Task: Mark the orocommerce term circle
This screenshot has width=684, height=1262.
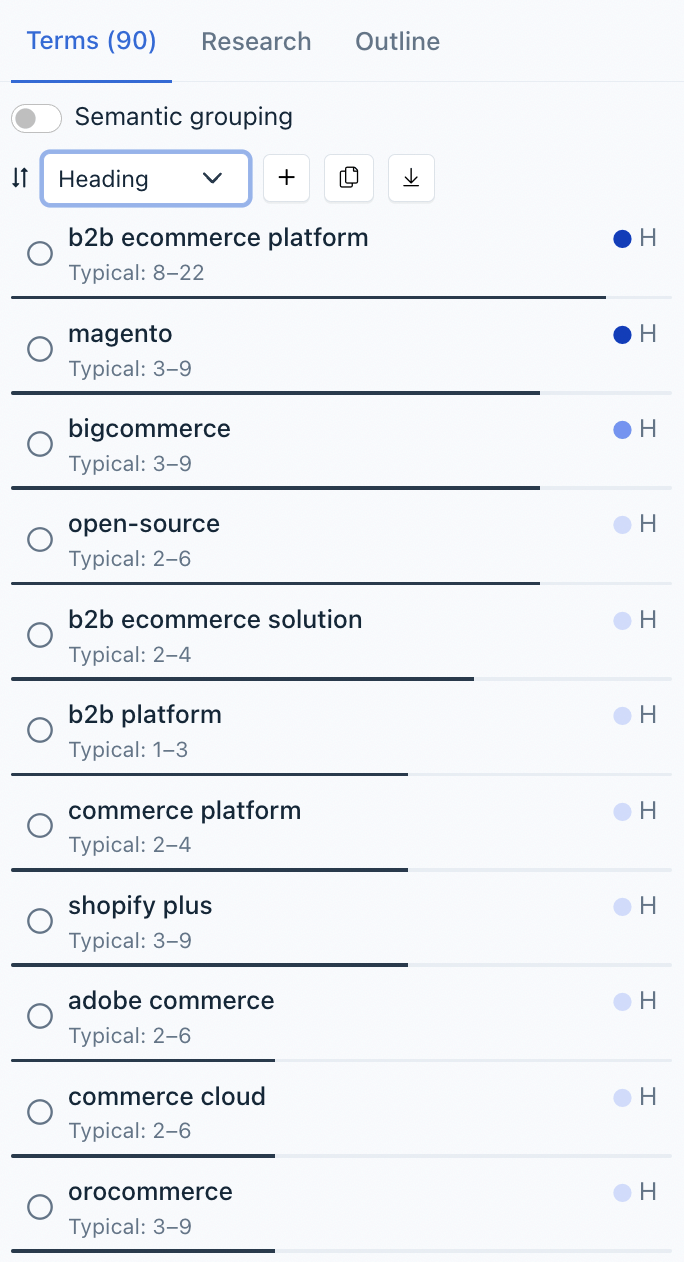Action: click(x=40, y=1207)
